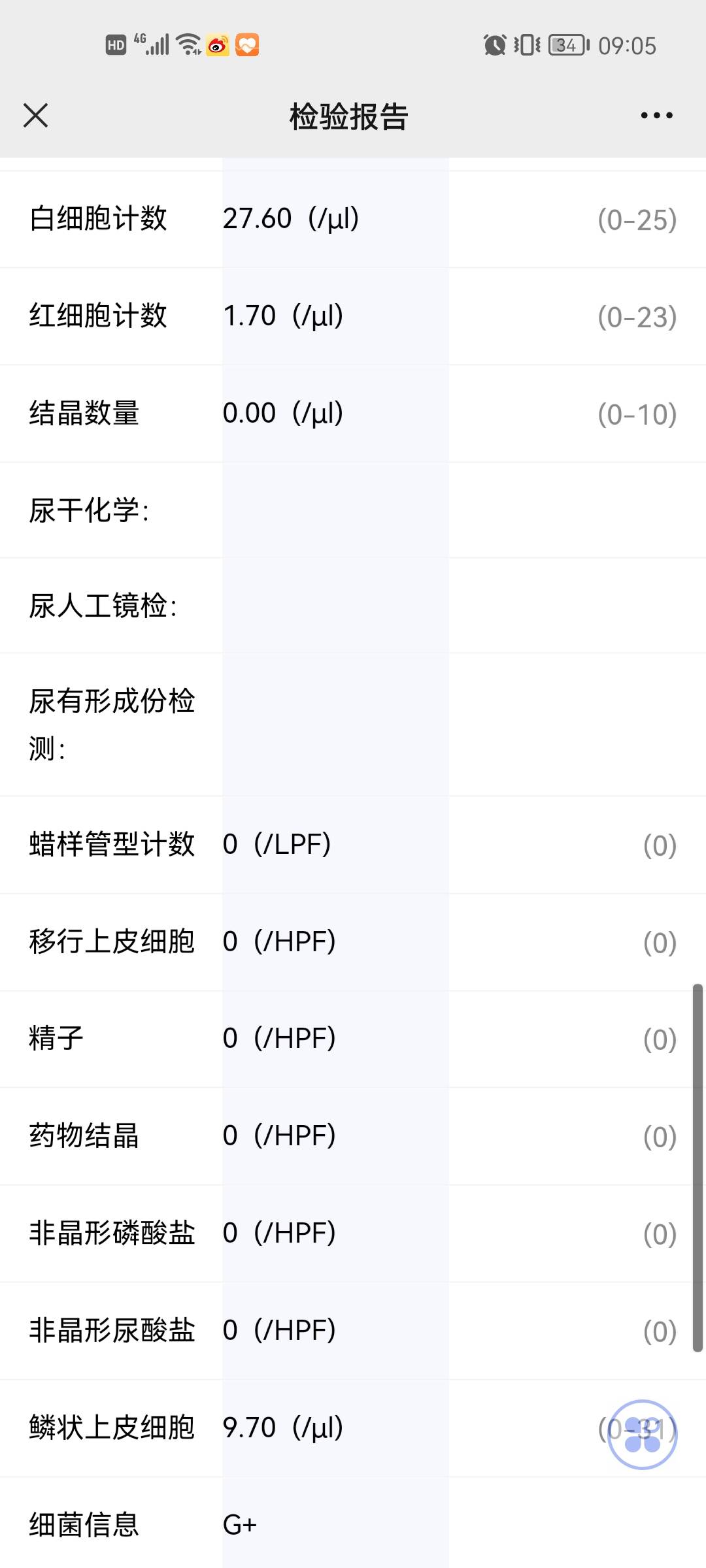Tap the battery indicator in the status bar

click(x=565, y=44)
